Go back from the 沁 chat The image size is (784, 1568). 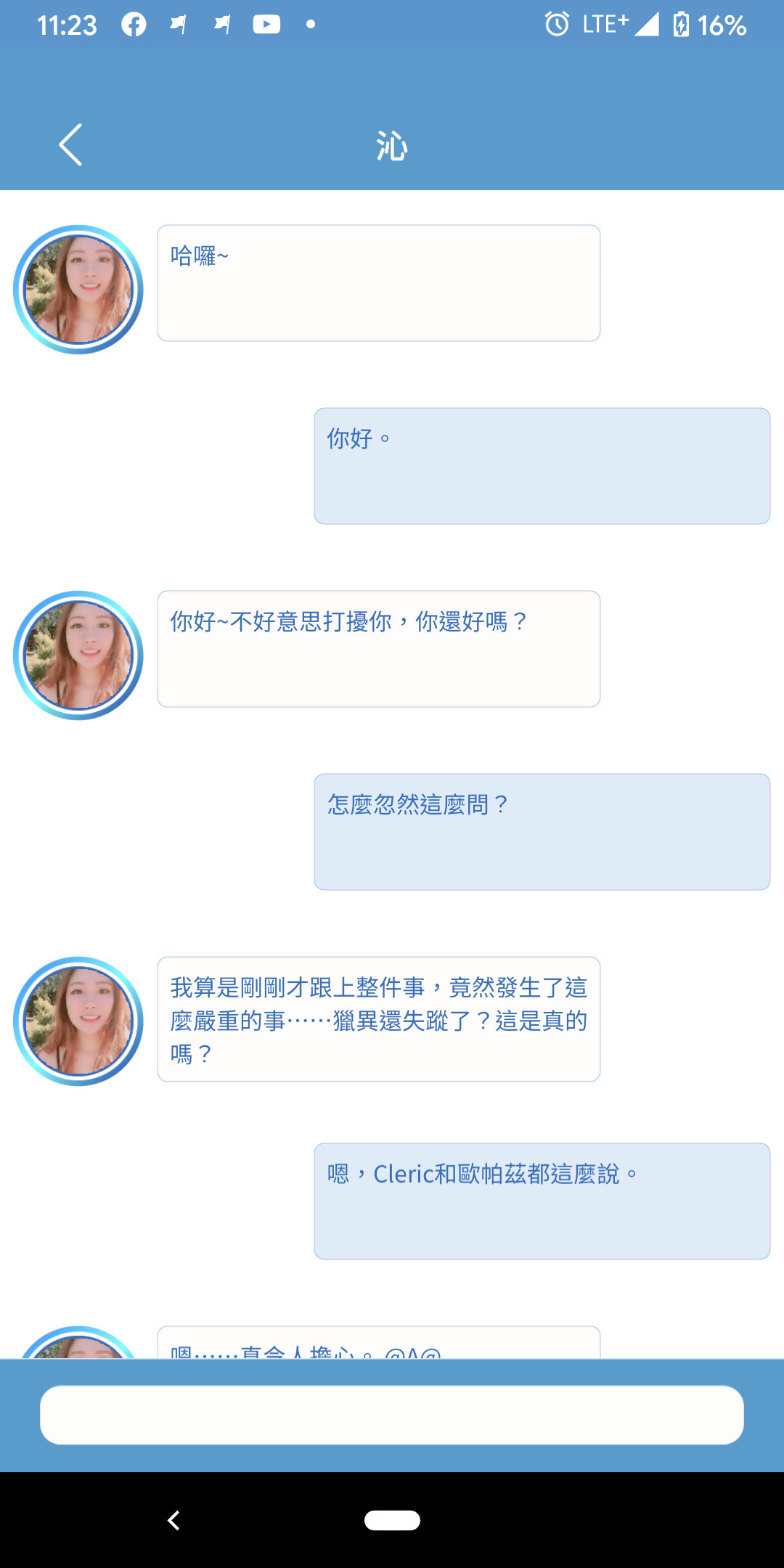[x=70, y=144]
